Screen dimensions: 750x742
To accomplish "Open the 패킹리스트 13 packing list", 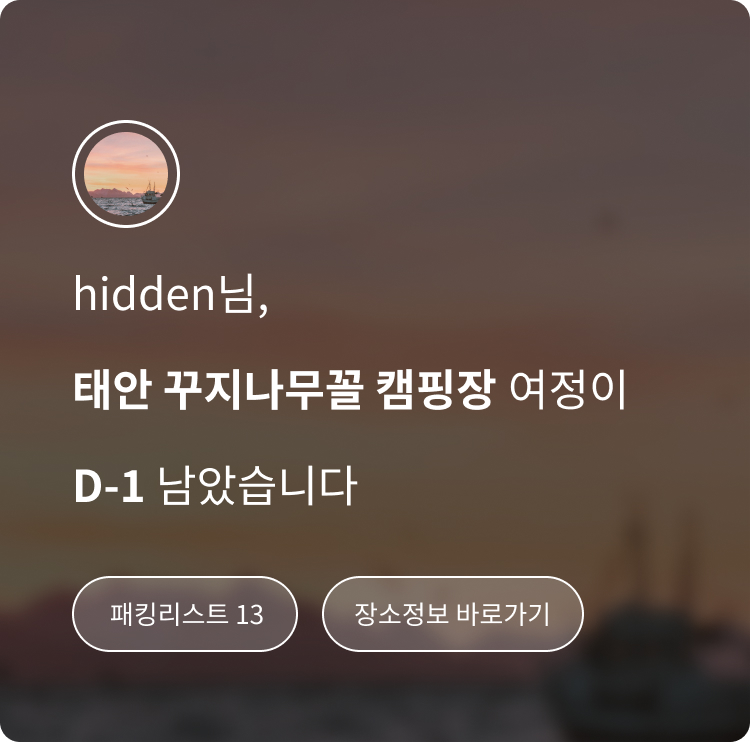I will click(185, 614).
